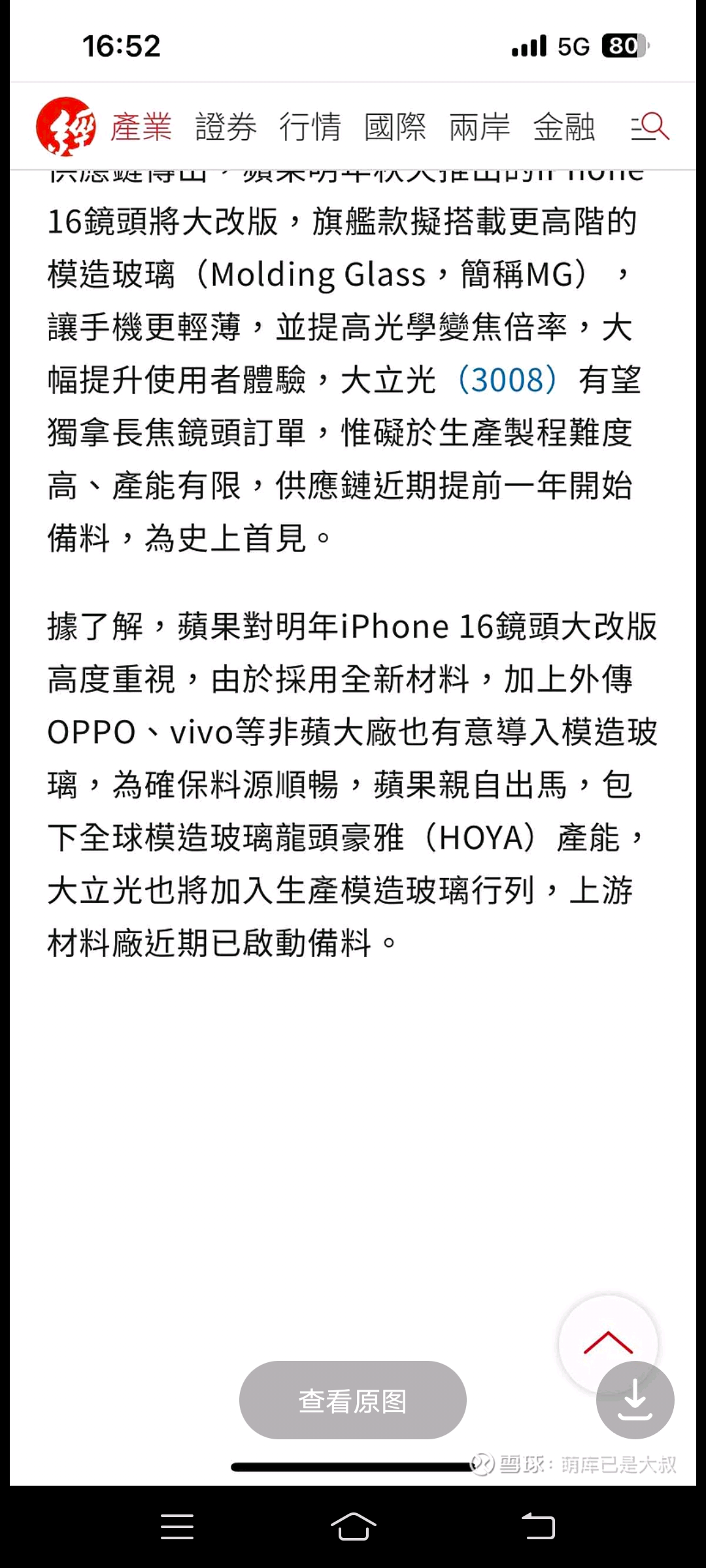Screen dimensions: 706x1568
Task: Select the 兩岸 tab
Action: pyautogui.click(x=479, y=127)
